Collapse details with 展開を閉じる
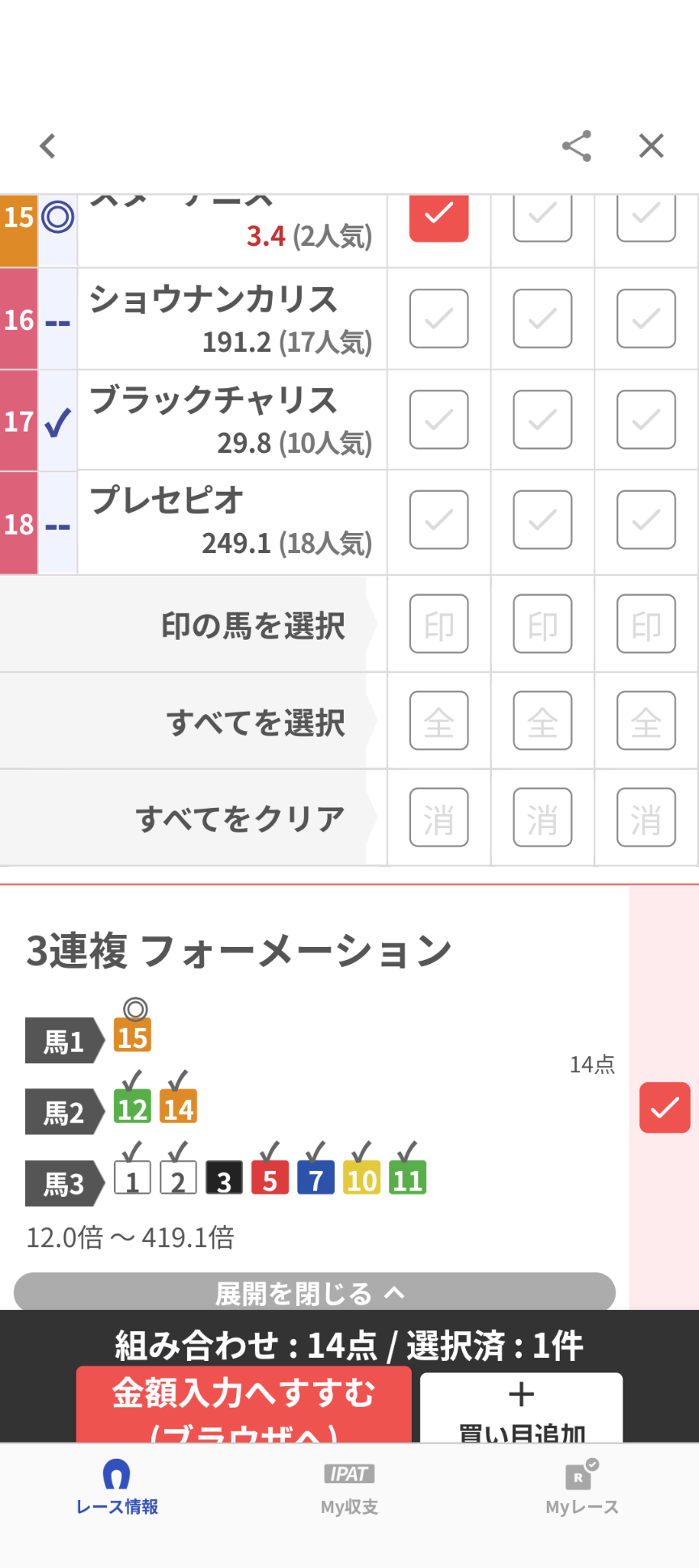This screenshot has height=1568, width=699. 314,1292
